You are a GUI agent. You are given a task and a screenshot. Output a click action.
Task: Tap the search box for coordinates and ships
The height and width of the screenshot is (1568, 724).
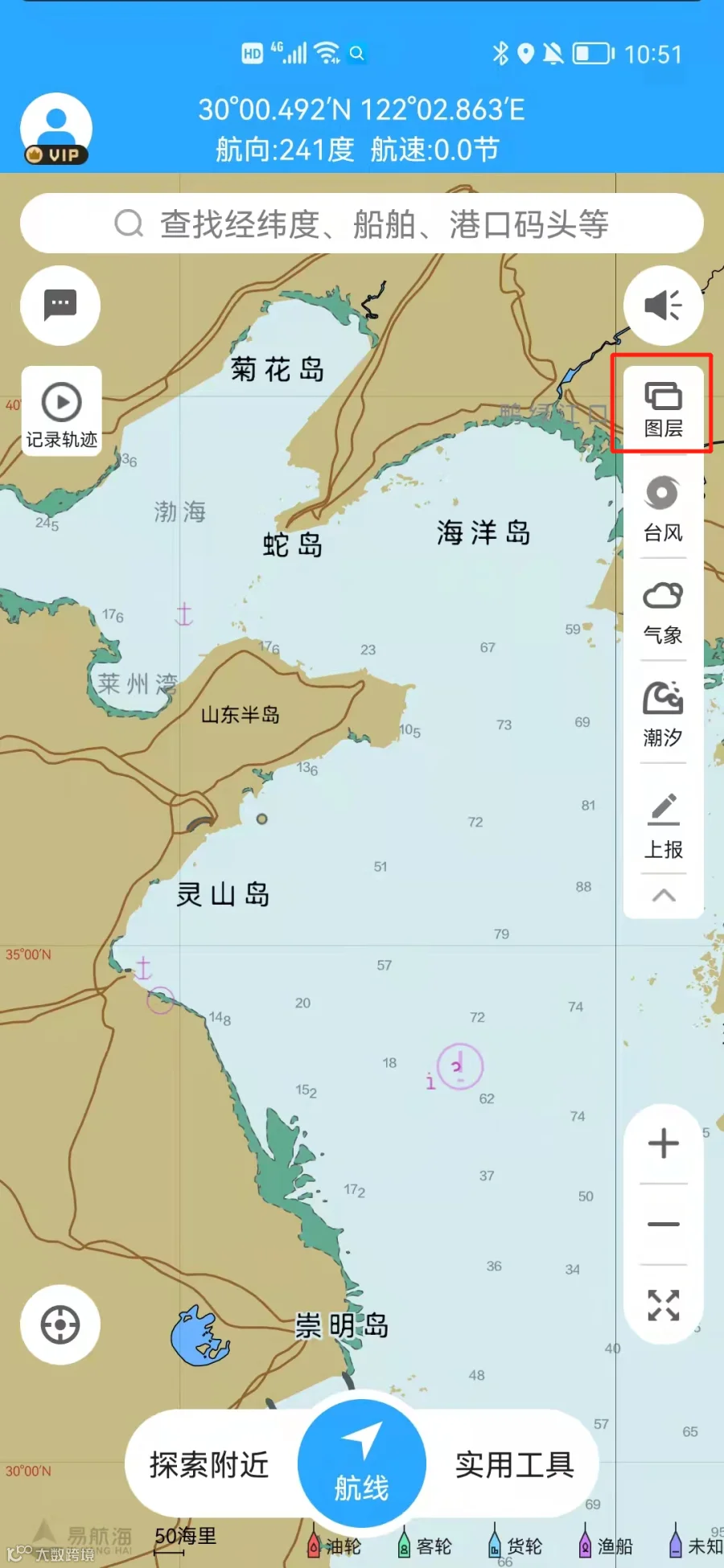click(362, 224)
